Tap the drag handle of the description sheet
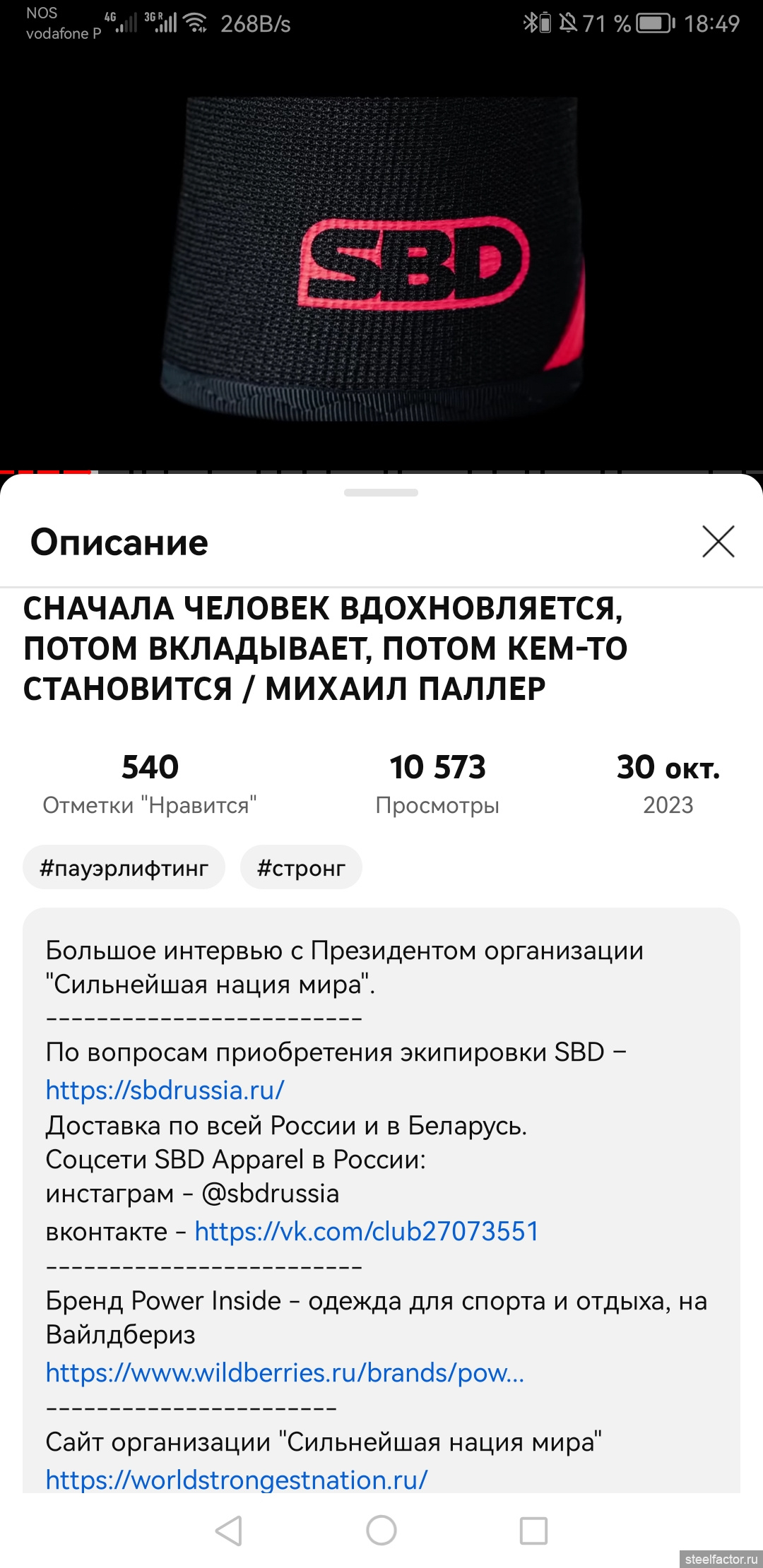The height and width of the screenshot is (1568, 763). pyautogui.click(x=381, y=492)
